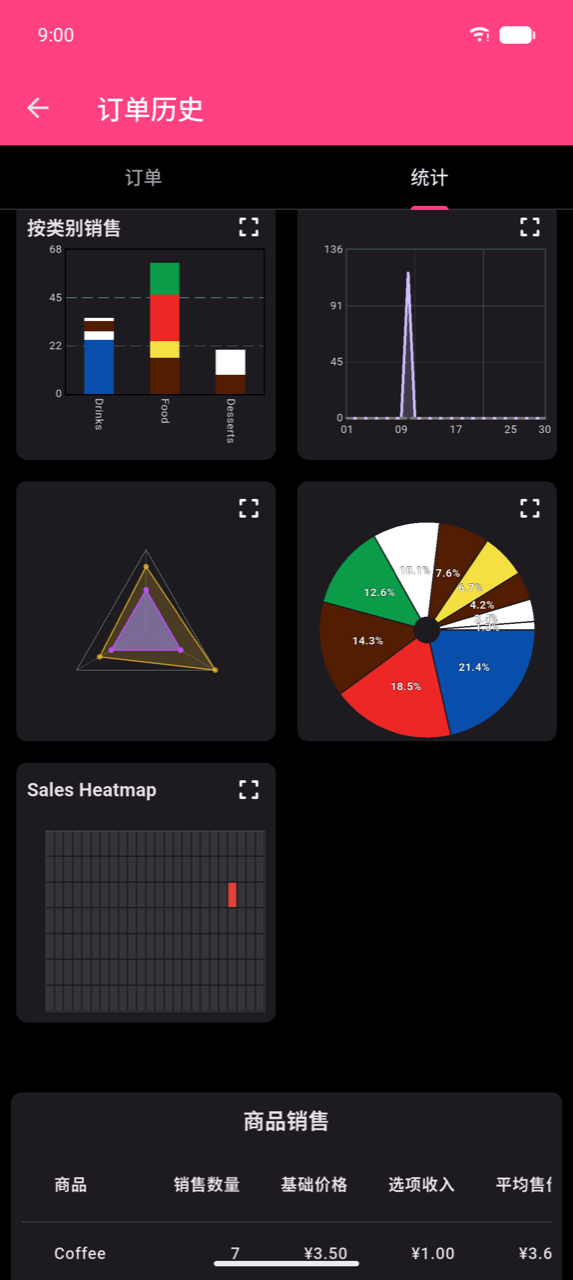Go back from 订单历史 screen
The image size is (573, 1280).
point(38,108)
